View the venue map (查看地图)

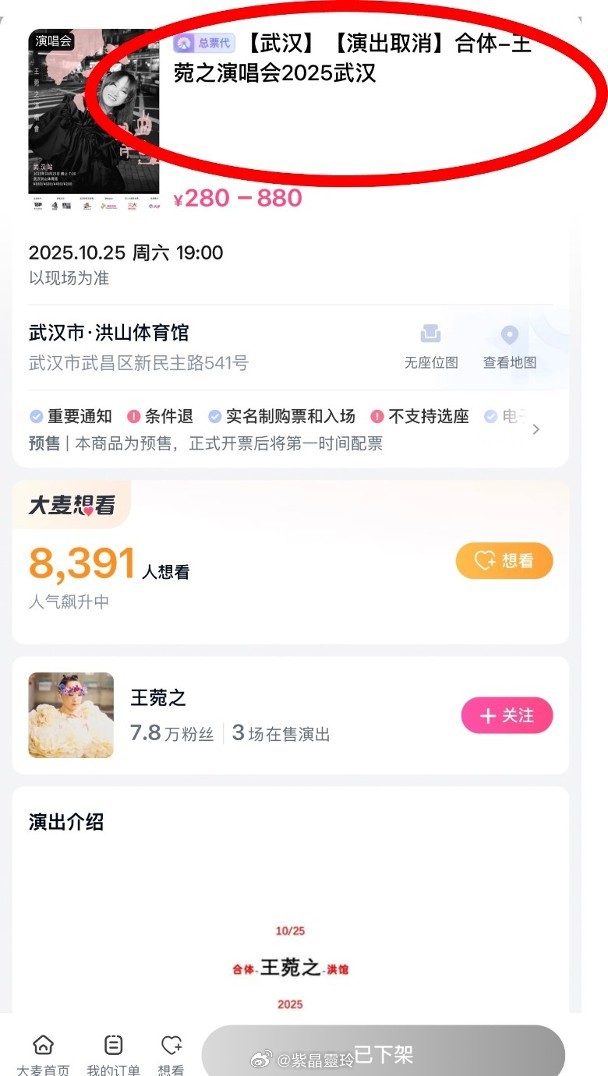pyautogui.click(x=509, y=347)
